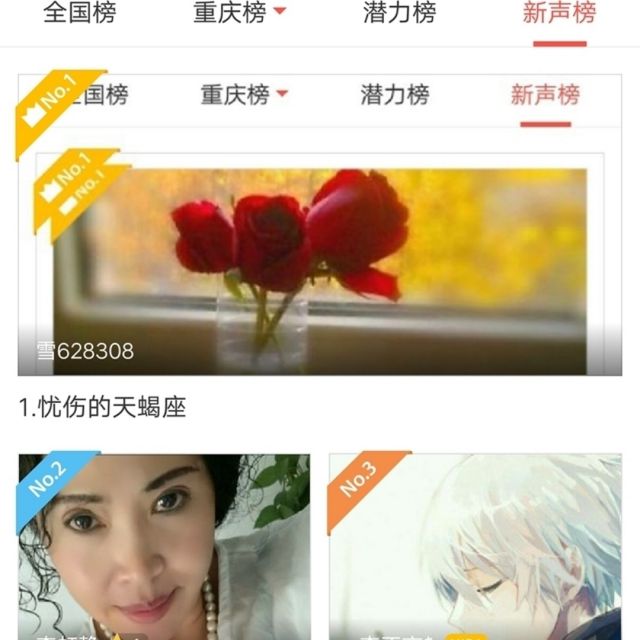Select the 新声榜 tab

point(560,13)
